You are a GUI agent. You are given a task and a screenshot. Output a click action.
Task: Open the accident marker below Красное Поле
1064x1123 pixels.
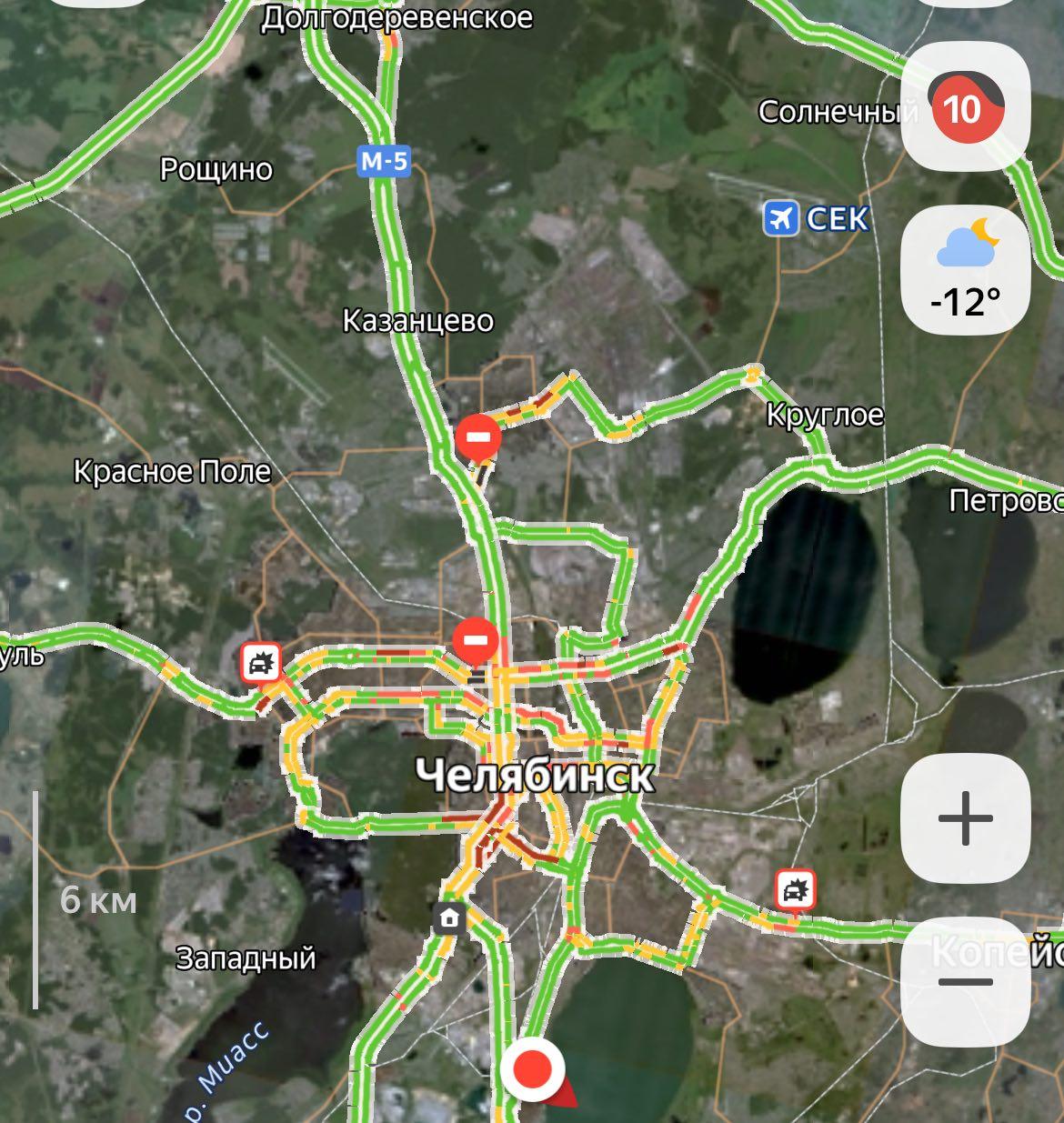click(x=261, y=663)
